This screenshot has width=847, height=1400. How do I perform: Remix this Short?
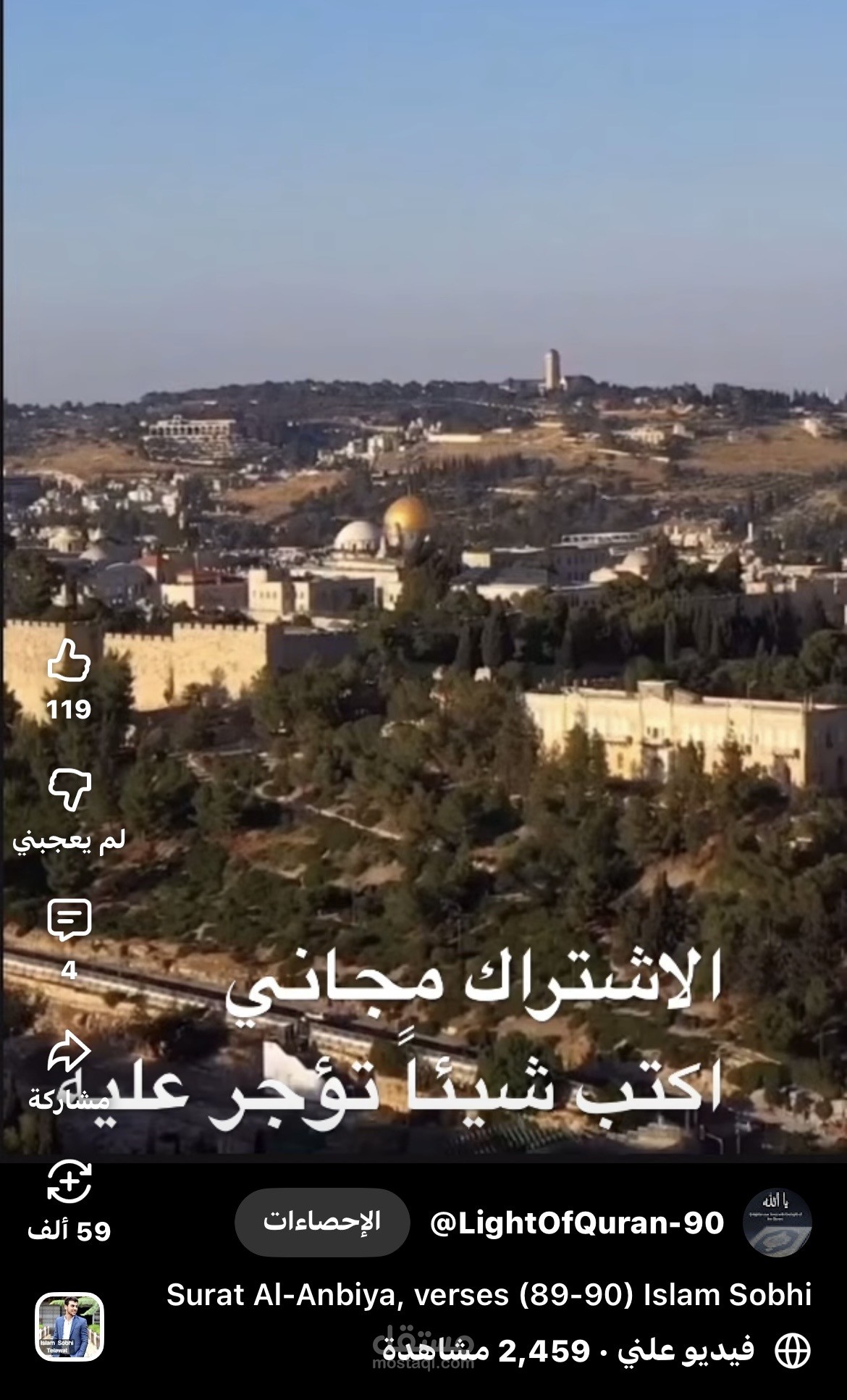[69, 1183]
